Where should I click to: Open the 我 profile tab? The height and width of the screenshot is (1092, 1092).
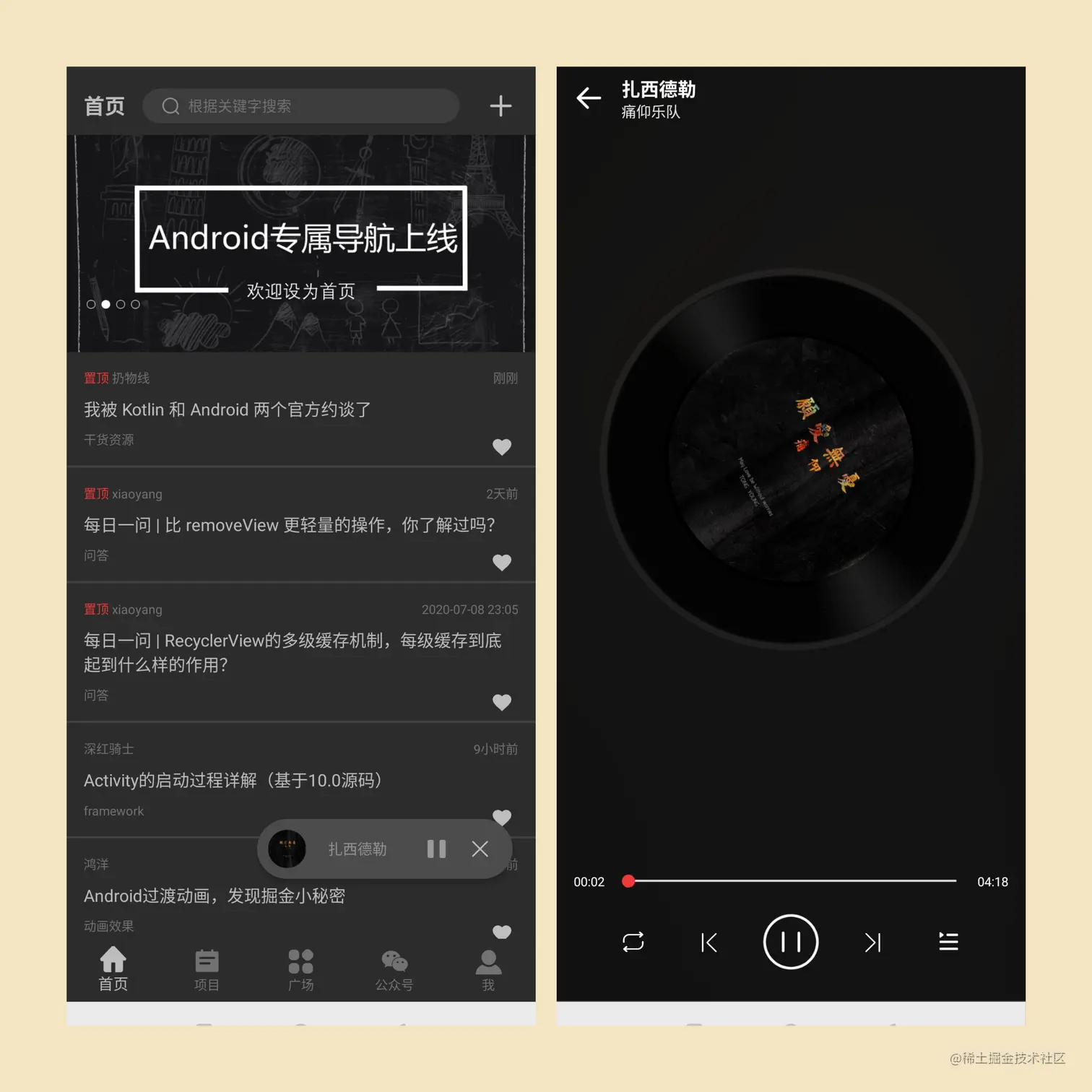click(x=488, y=970)
